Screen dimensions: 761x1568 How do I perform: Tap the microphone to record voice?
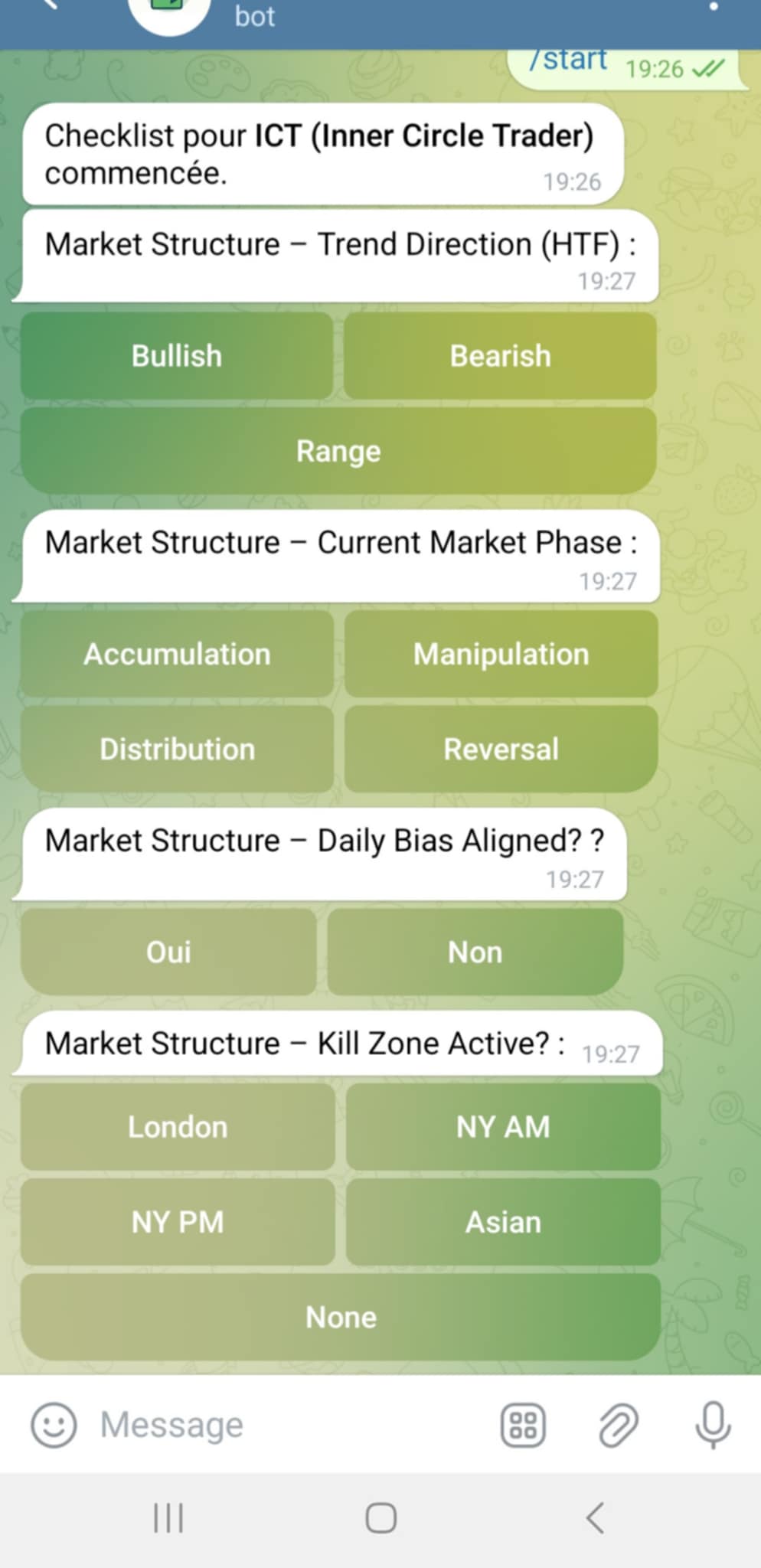pos(713,1426)
